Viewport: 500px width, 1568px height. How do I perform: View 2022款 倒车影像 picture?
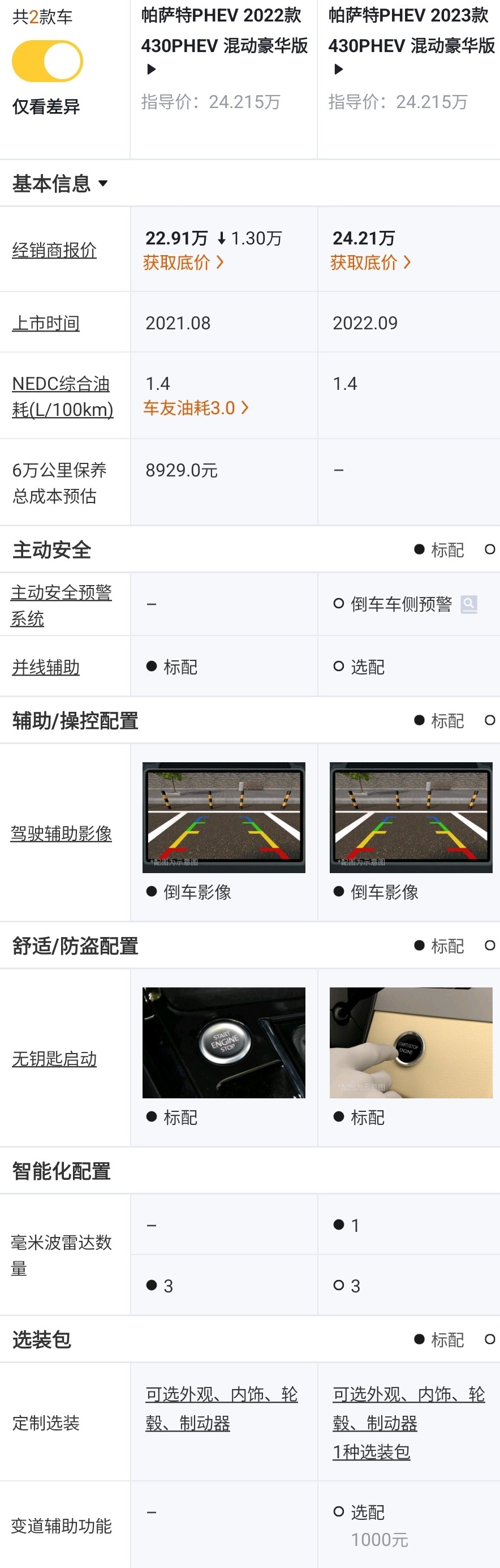click(224, 817)
